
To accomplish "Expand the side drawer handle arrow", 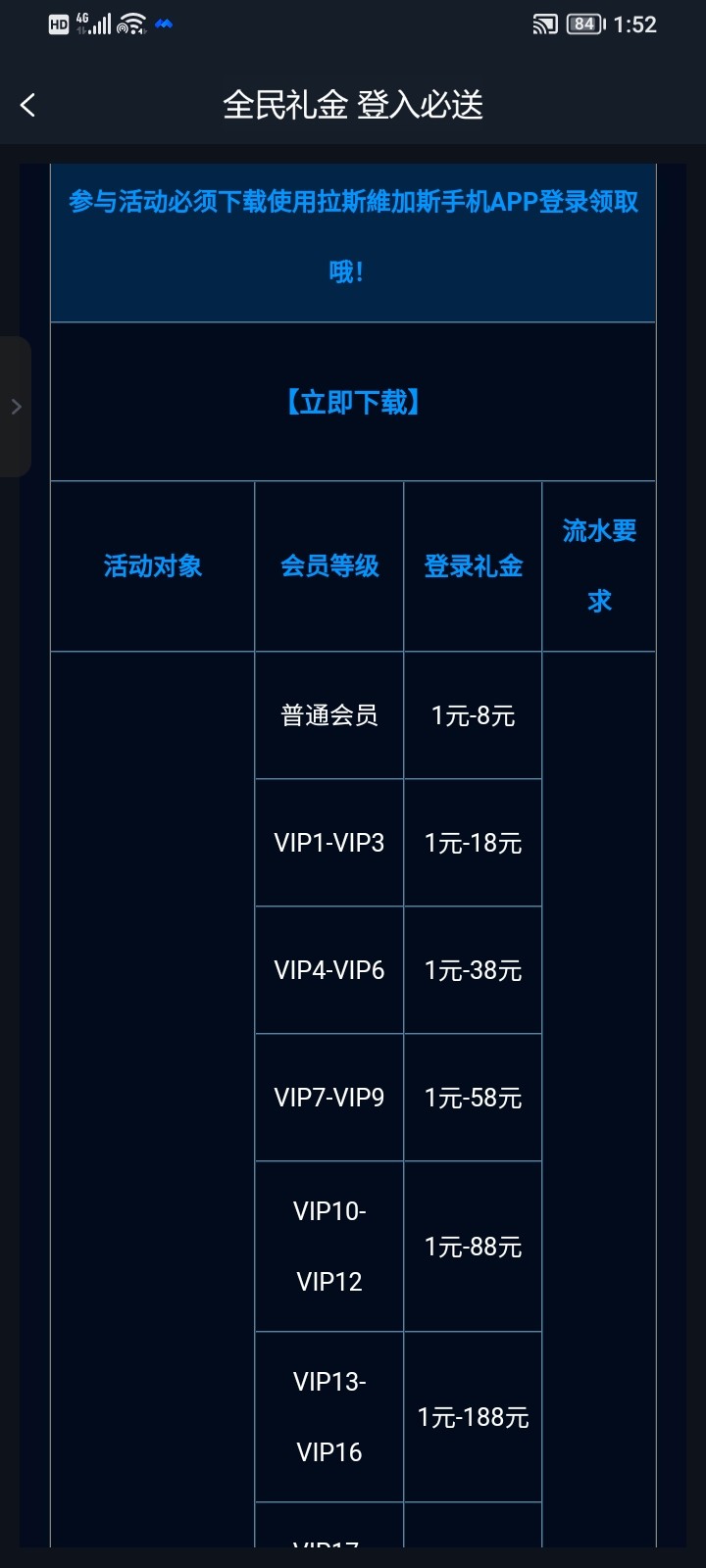I will click(x=16, y=407).
